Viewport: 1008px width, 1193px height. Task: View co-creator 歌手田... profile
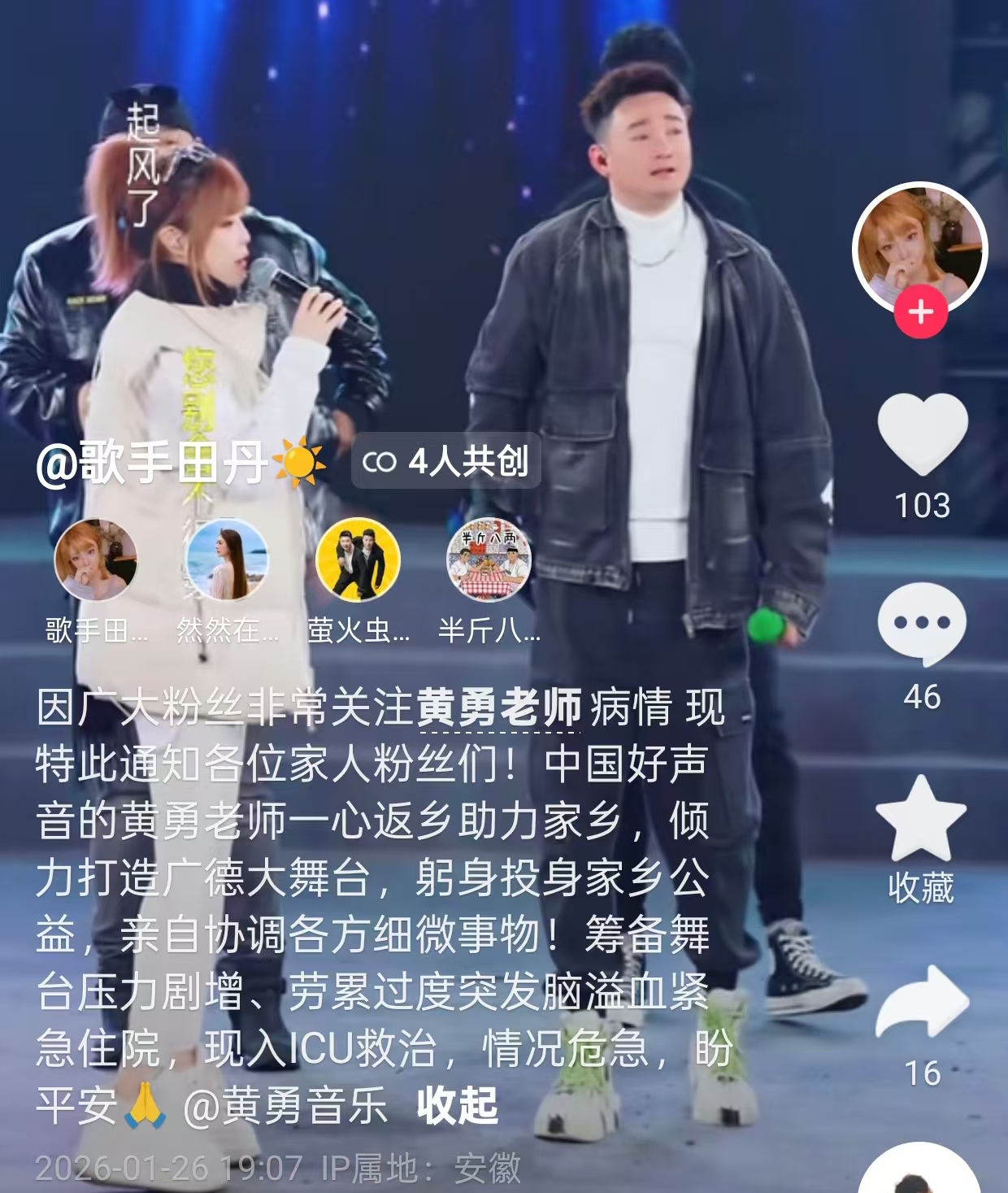(96, 561)
